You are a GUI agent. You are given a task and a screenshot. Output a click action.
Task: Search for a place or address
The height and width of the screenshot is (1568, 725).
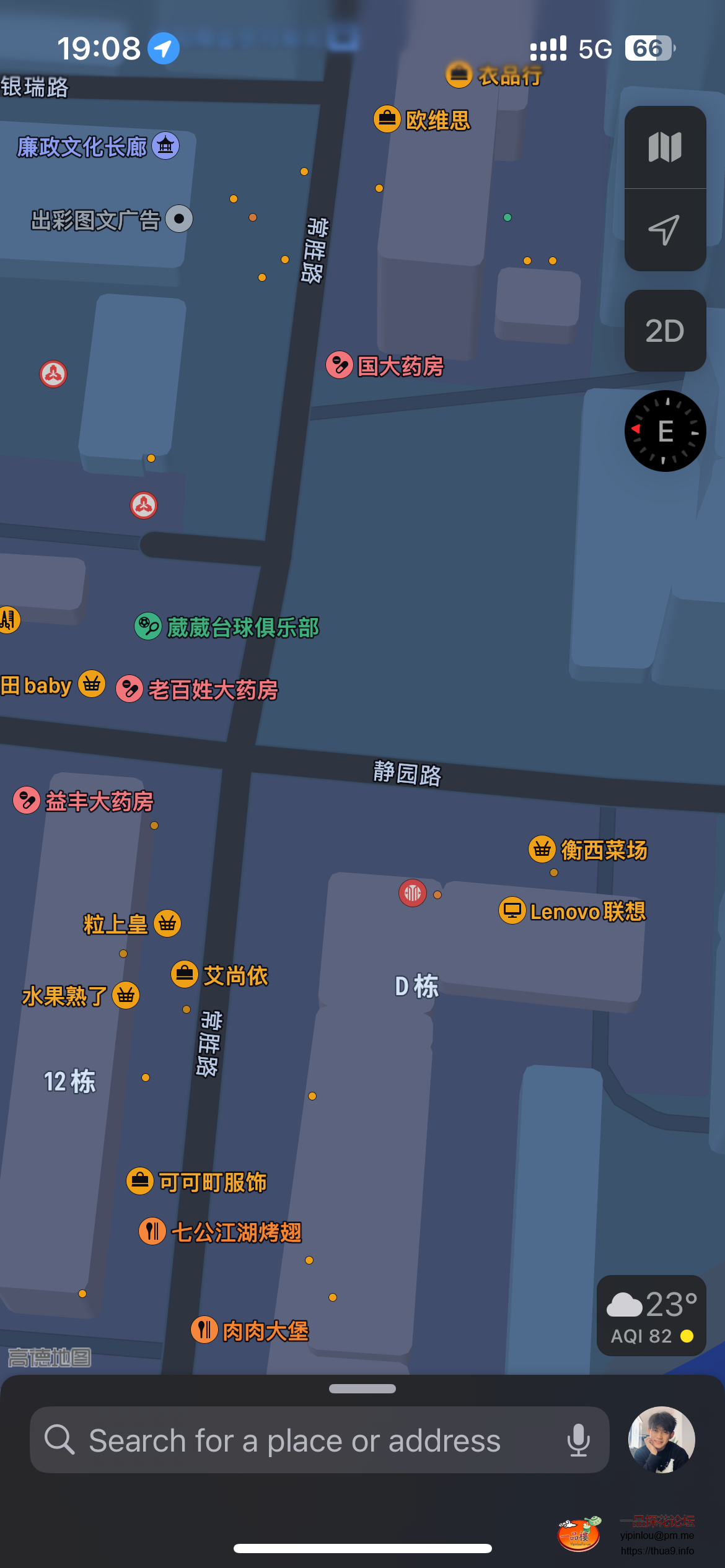coord(294,1440)
